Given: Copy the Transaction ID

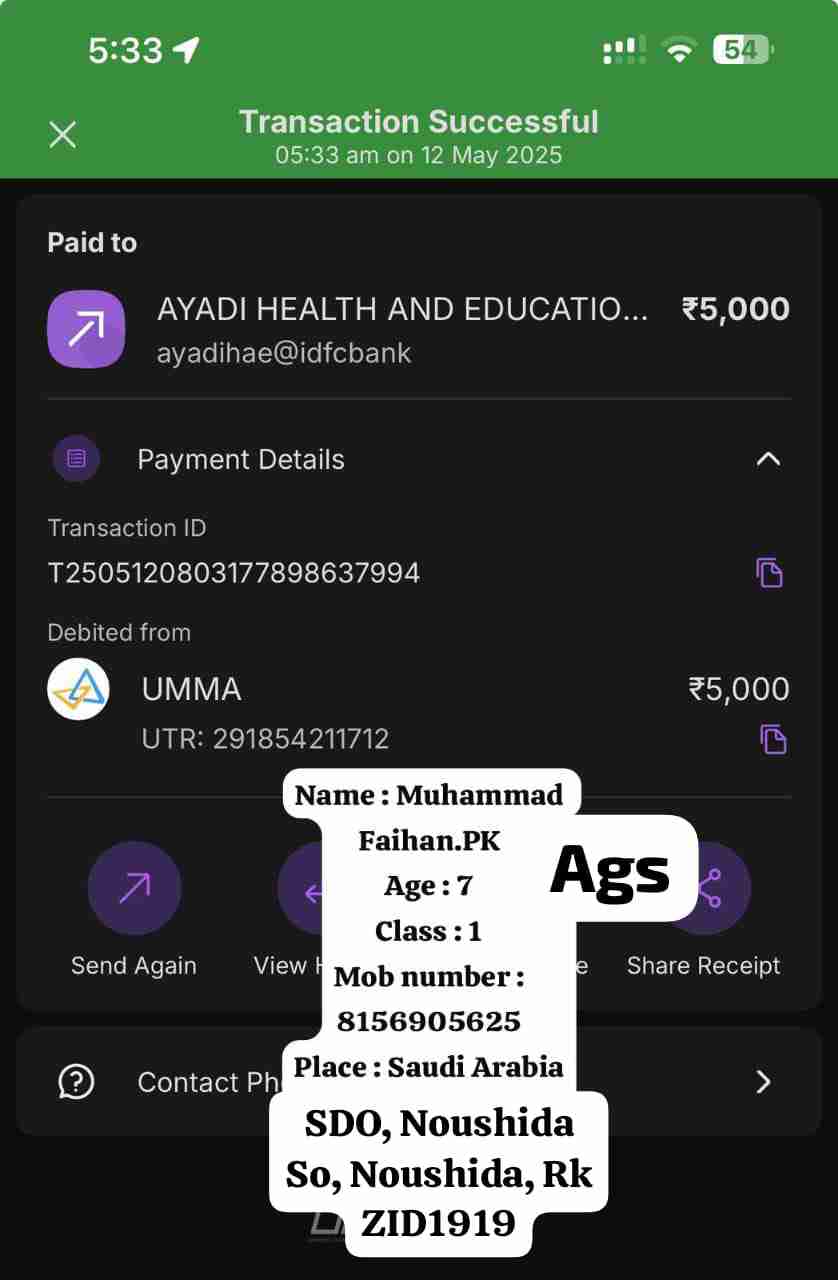Looking at the screenshot, I should point(769,573).
